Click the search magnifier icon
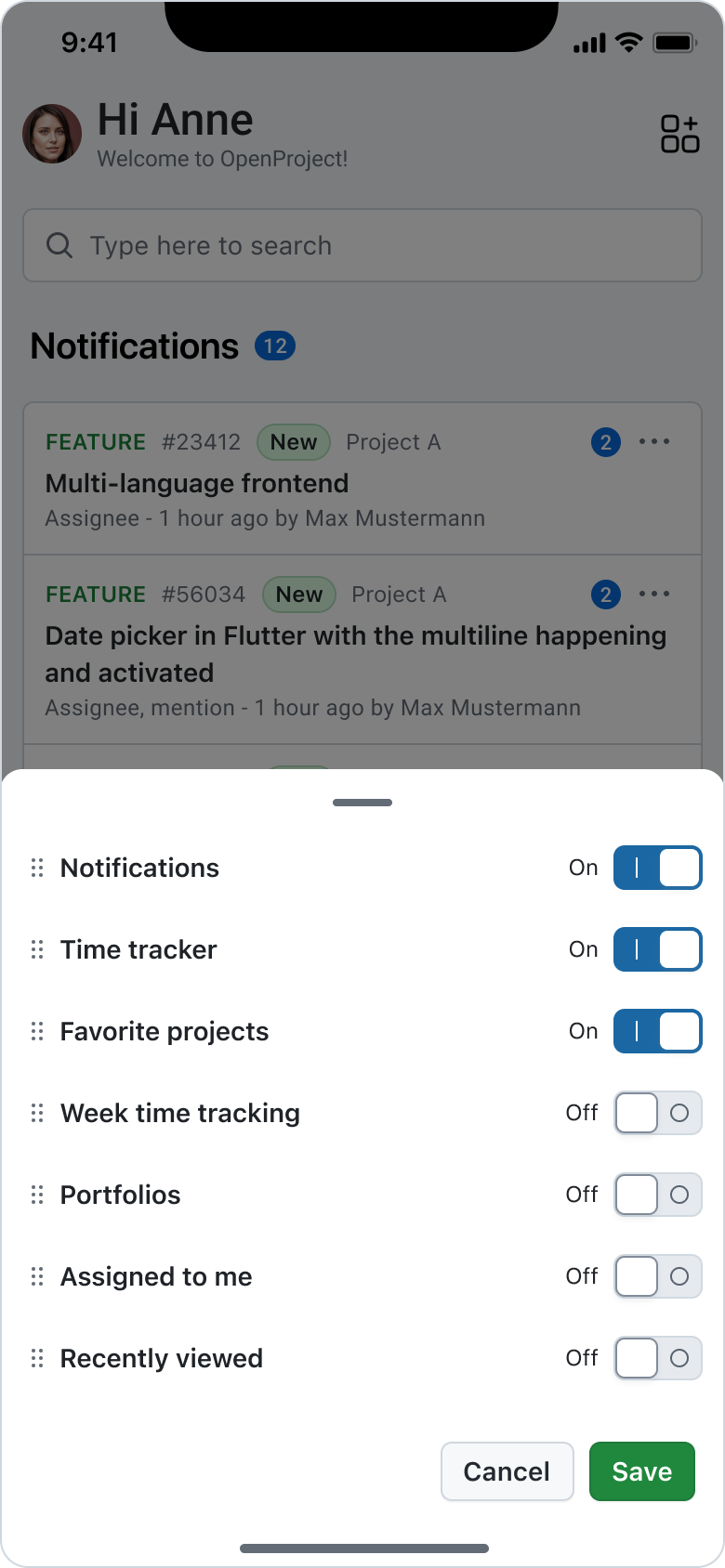 [59, 245]
